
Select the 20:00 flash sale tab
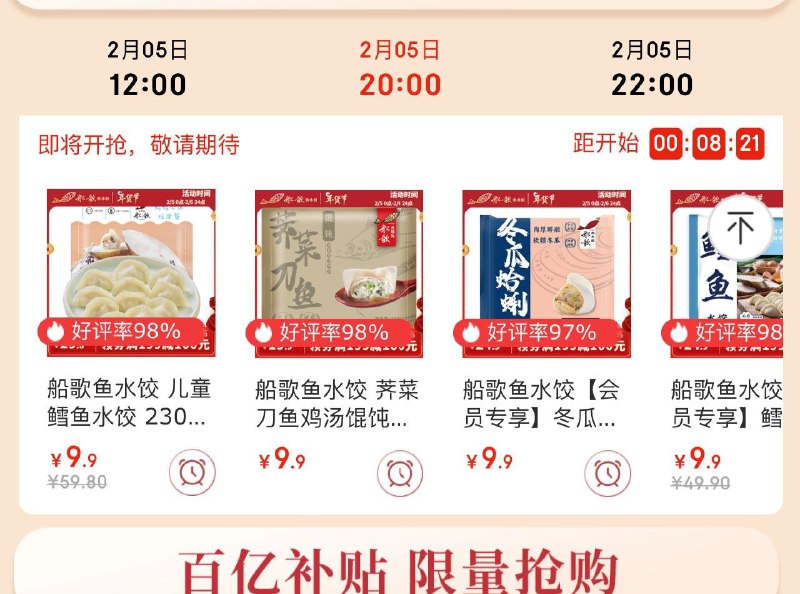(x=400, y=68)
